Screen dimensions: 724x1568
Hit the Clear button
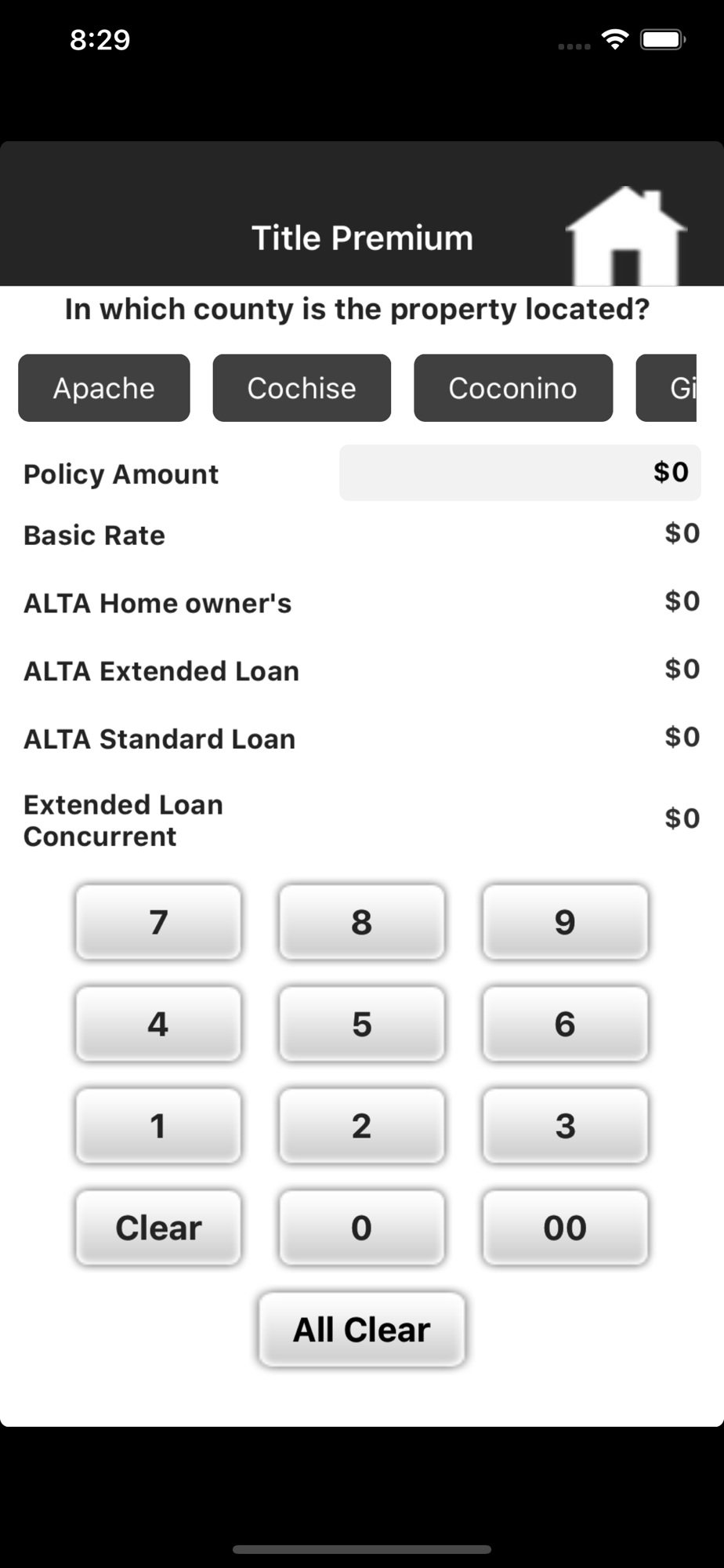pos(158,1228)
